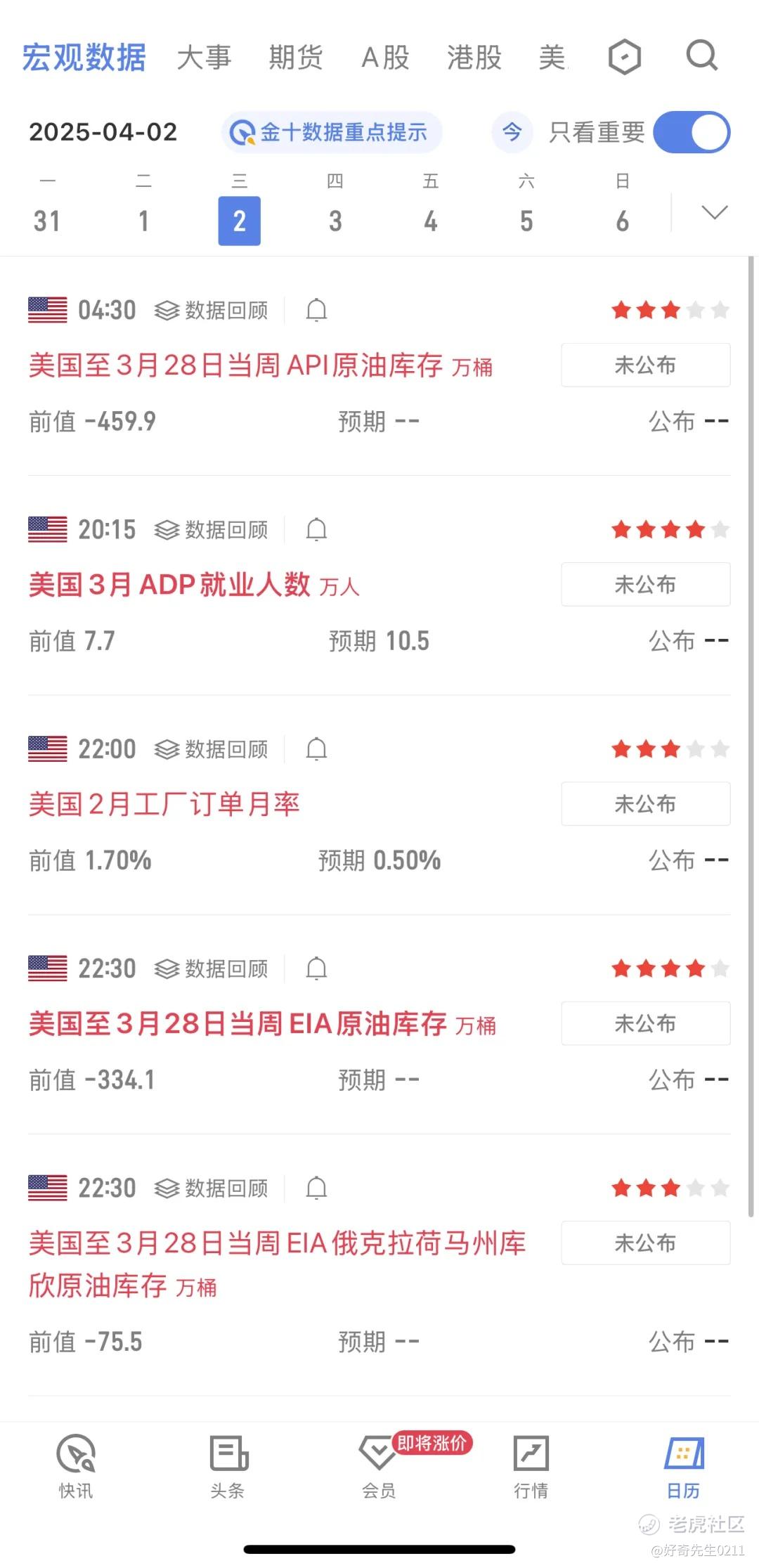Viewport: 759px width, 1568px height.
Task: Set reminder bell for 04:30 API原油库存
Action: click(316, 310)
